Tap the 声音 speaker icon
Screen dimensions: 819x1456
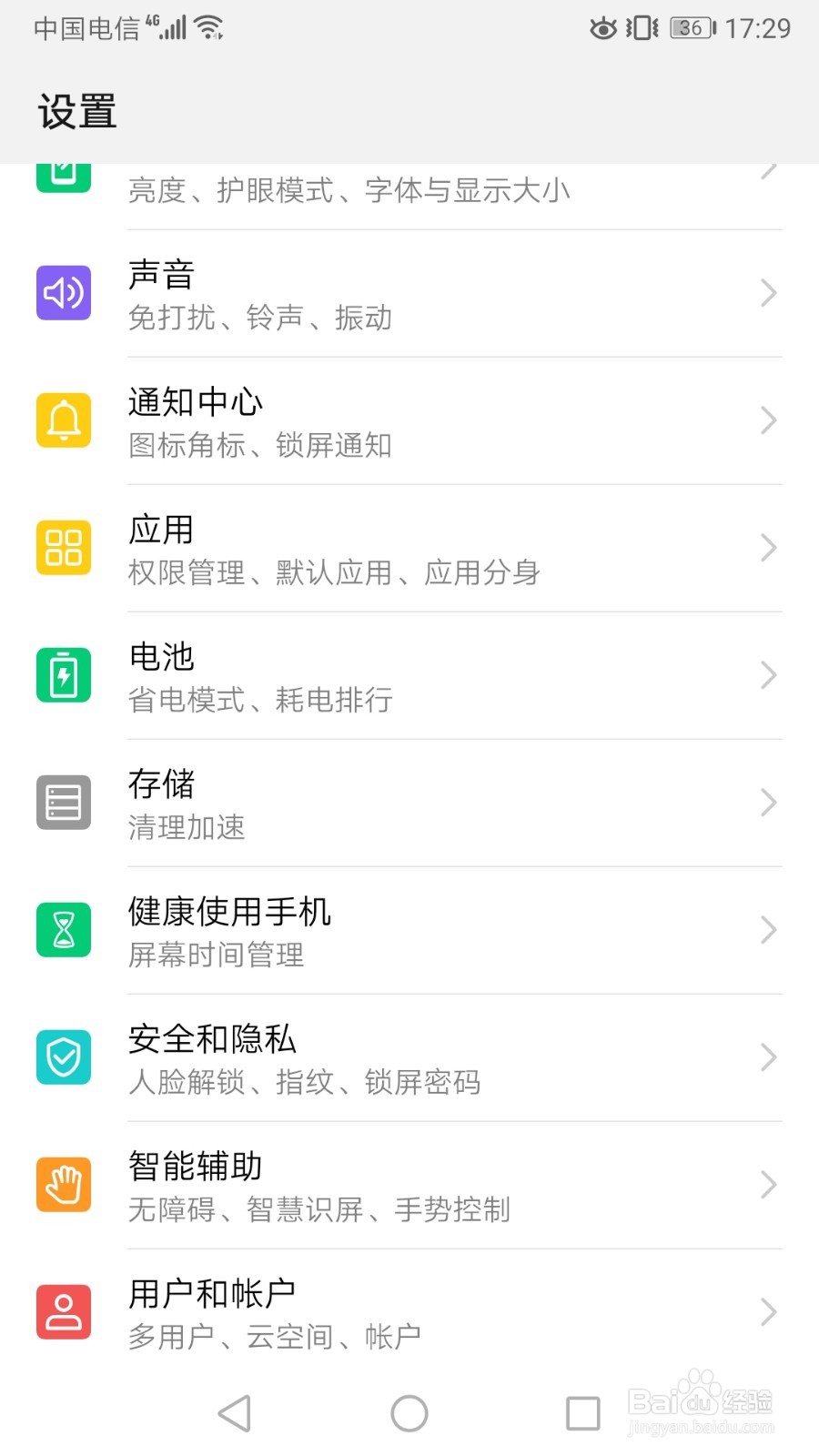[63, 292]
